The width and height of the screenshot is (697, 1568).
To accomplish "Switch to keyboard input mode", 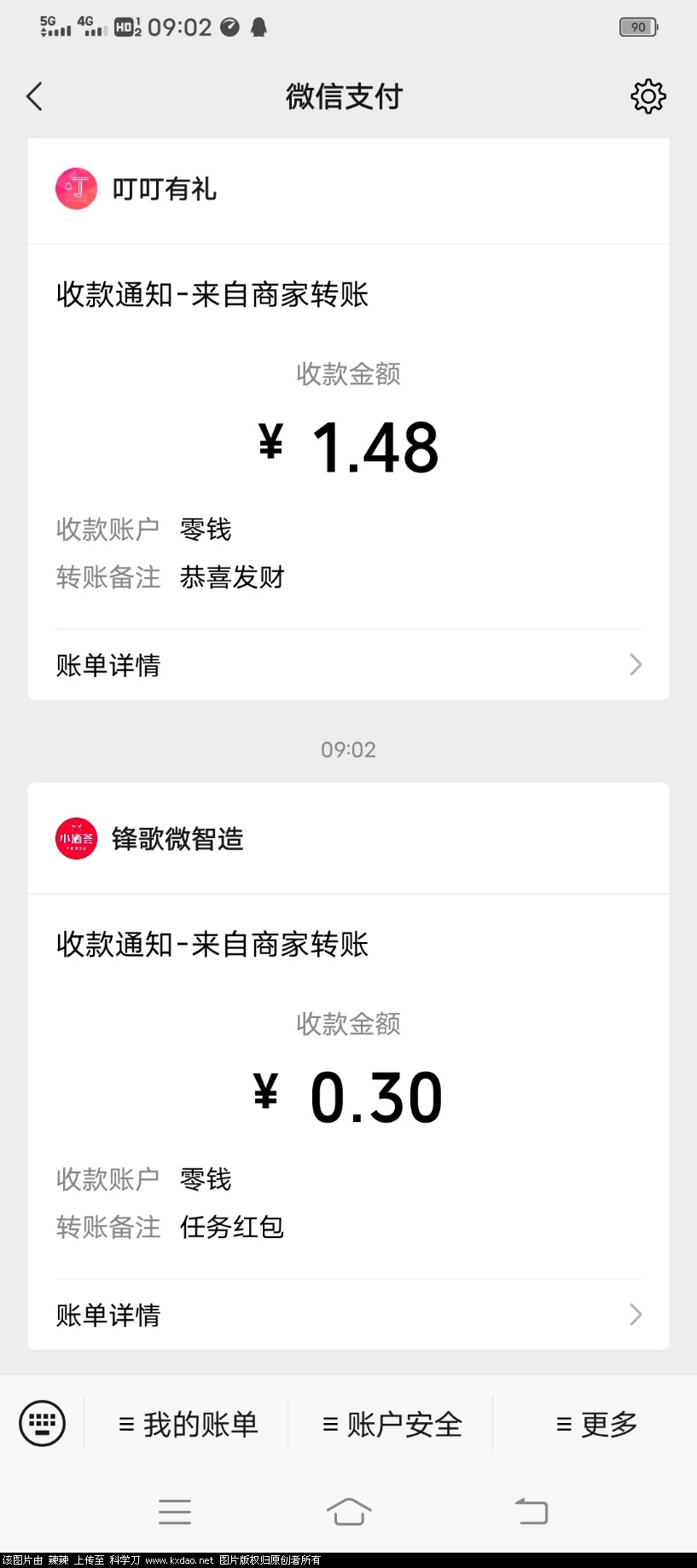I will coord(42,1423).
